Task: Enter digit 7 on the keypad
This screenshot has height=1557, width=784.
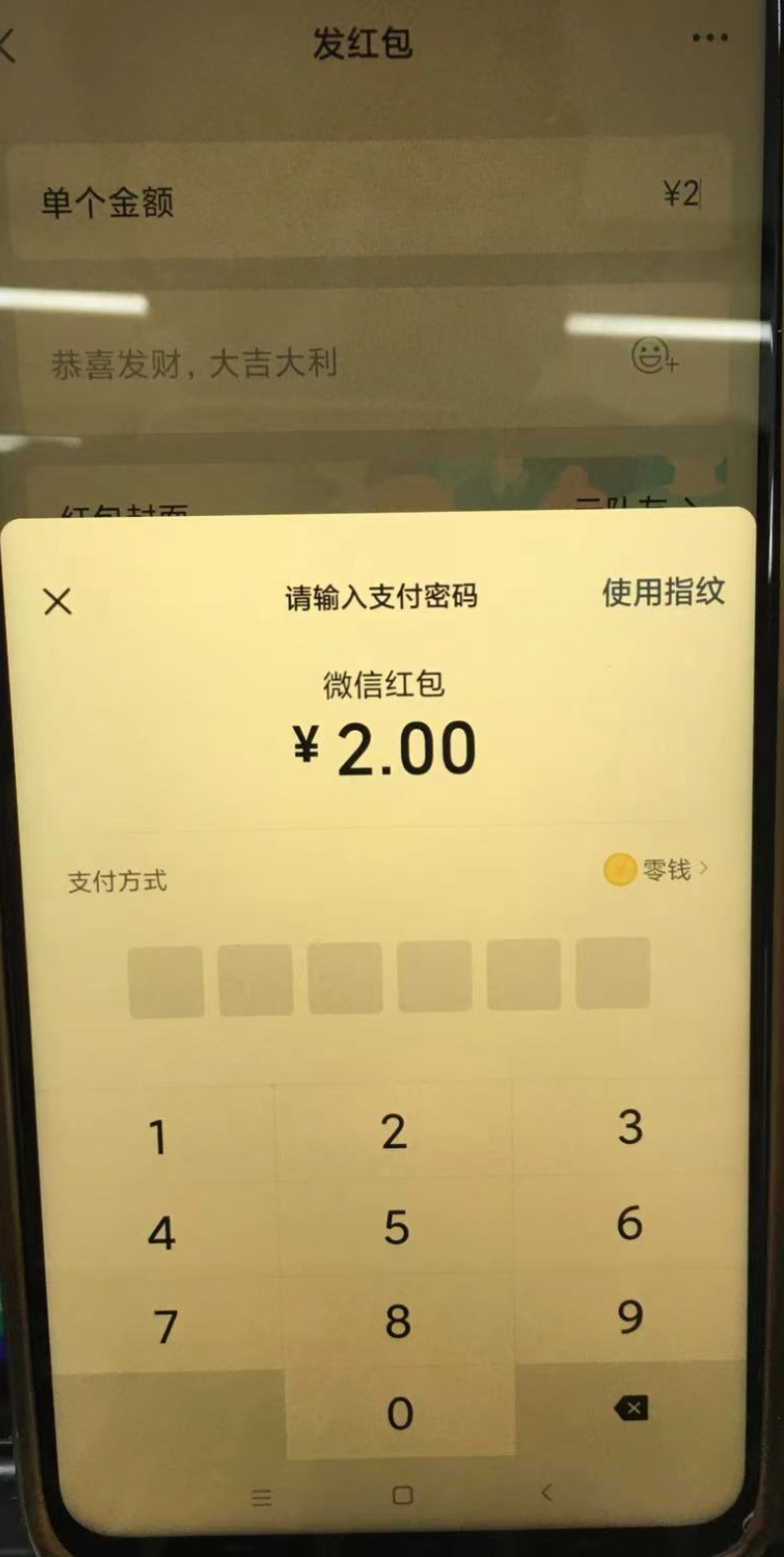Action: [x=165, y=1326]
